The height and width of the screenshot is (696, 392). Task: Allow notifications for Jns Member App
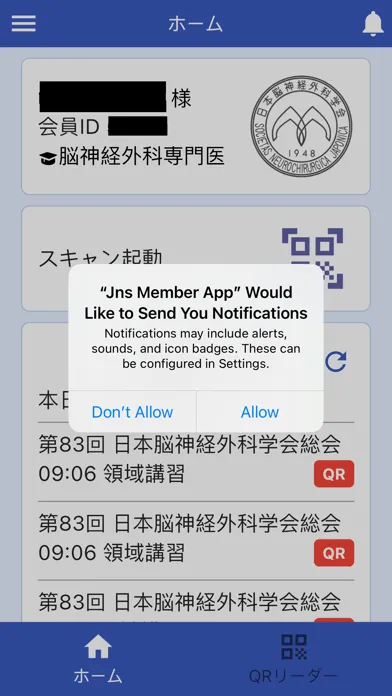coord(260,412)
